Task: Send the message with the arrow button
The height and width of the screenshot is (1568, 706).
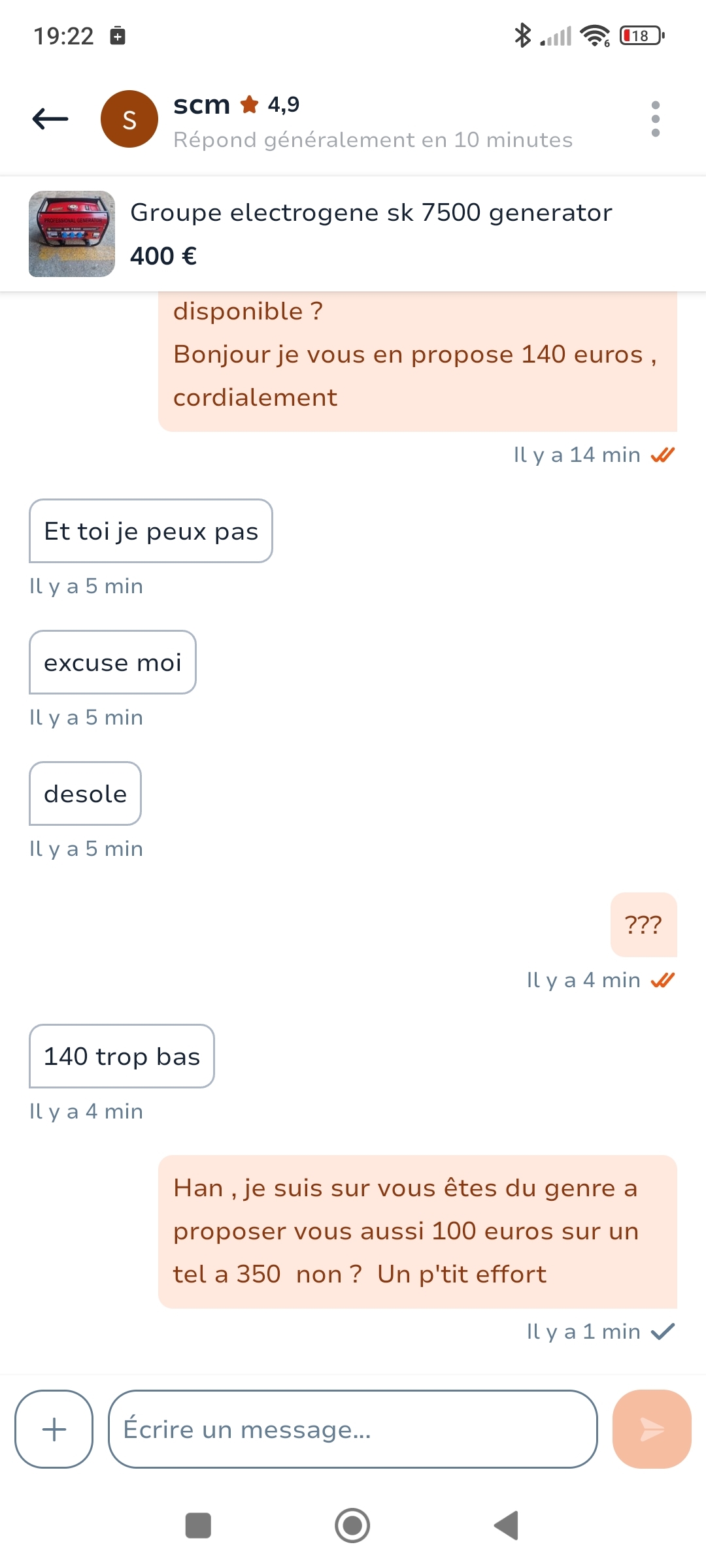Action: 651,1429
